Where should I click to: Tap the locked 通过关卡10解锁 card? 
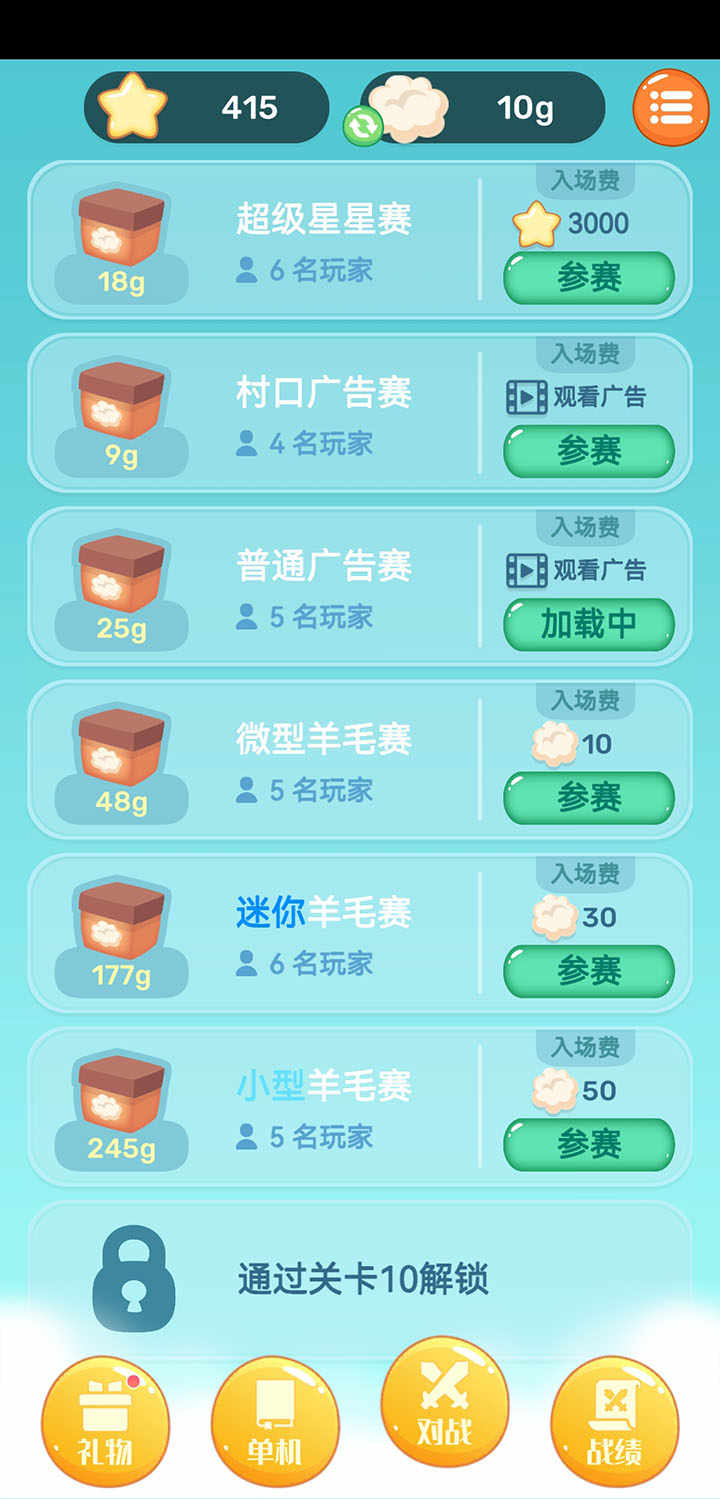(x=360, y=1278)
